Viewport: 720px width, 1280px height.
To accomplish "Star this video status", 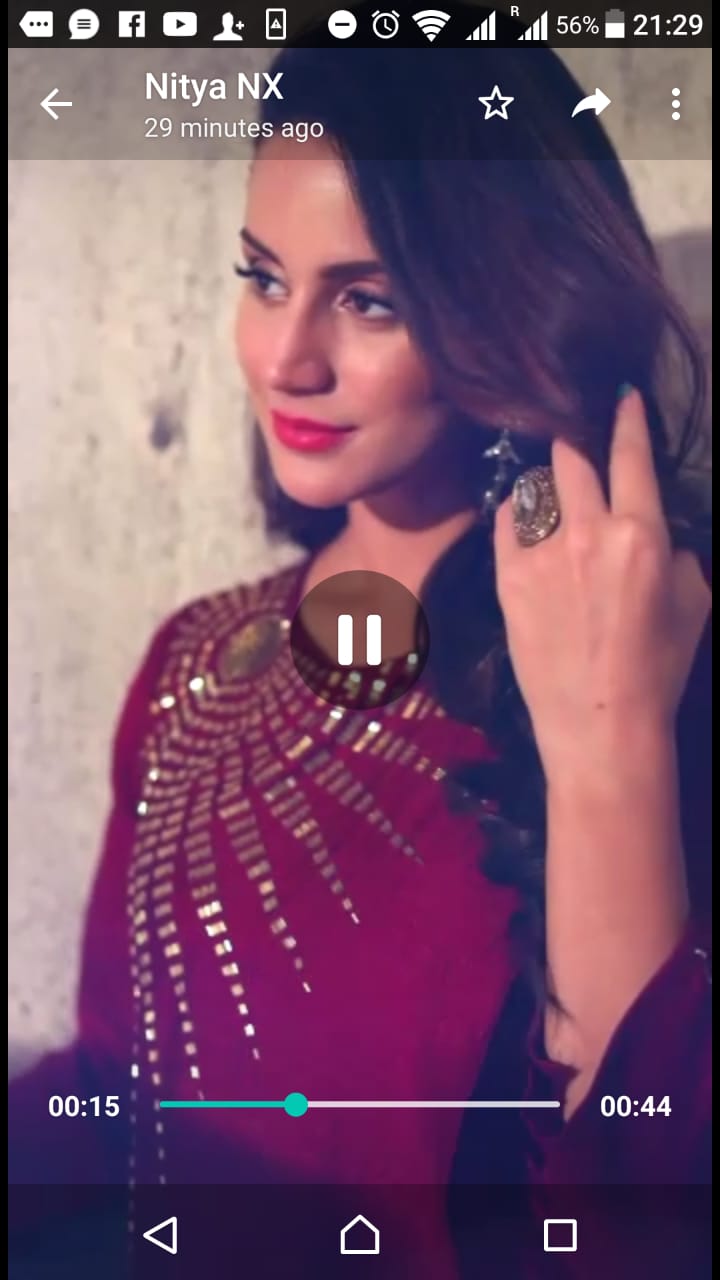I will tap(495, 104).
